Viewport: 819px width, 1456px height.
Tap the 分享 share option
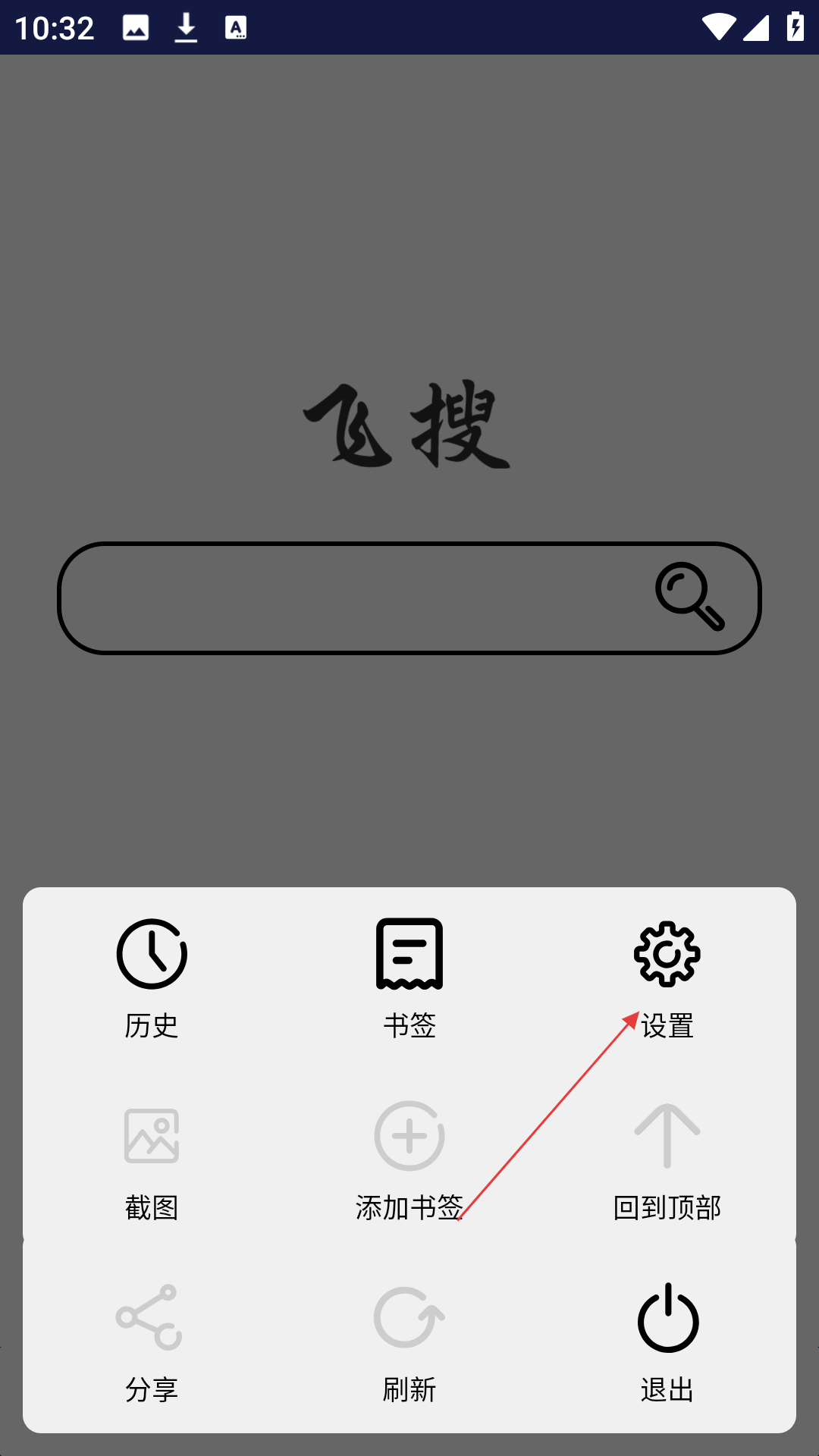[152, 1342]
